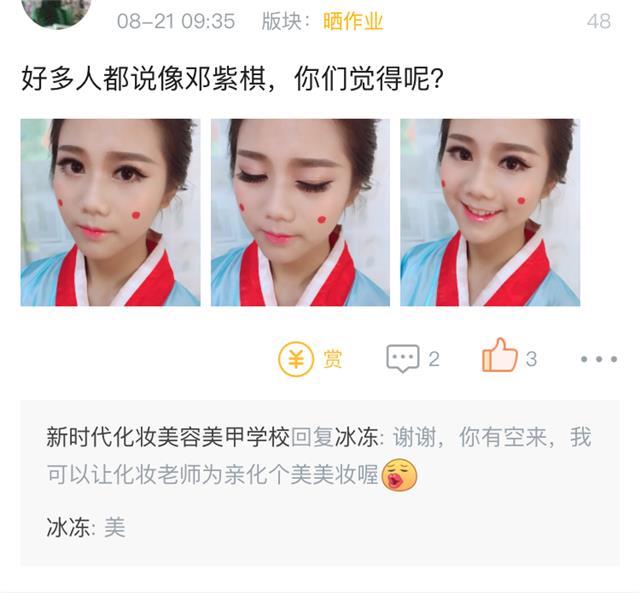View the third photo in the post
Screen dimensions: 640x593
[489, 212]
